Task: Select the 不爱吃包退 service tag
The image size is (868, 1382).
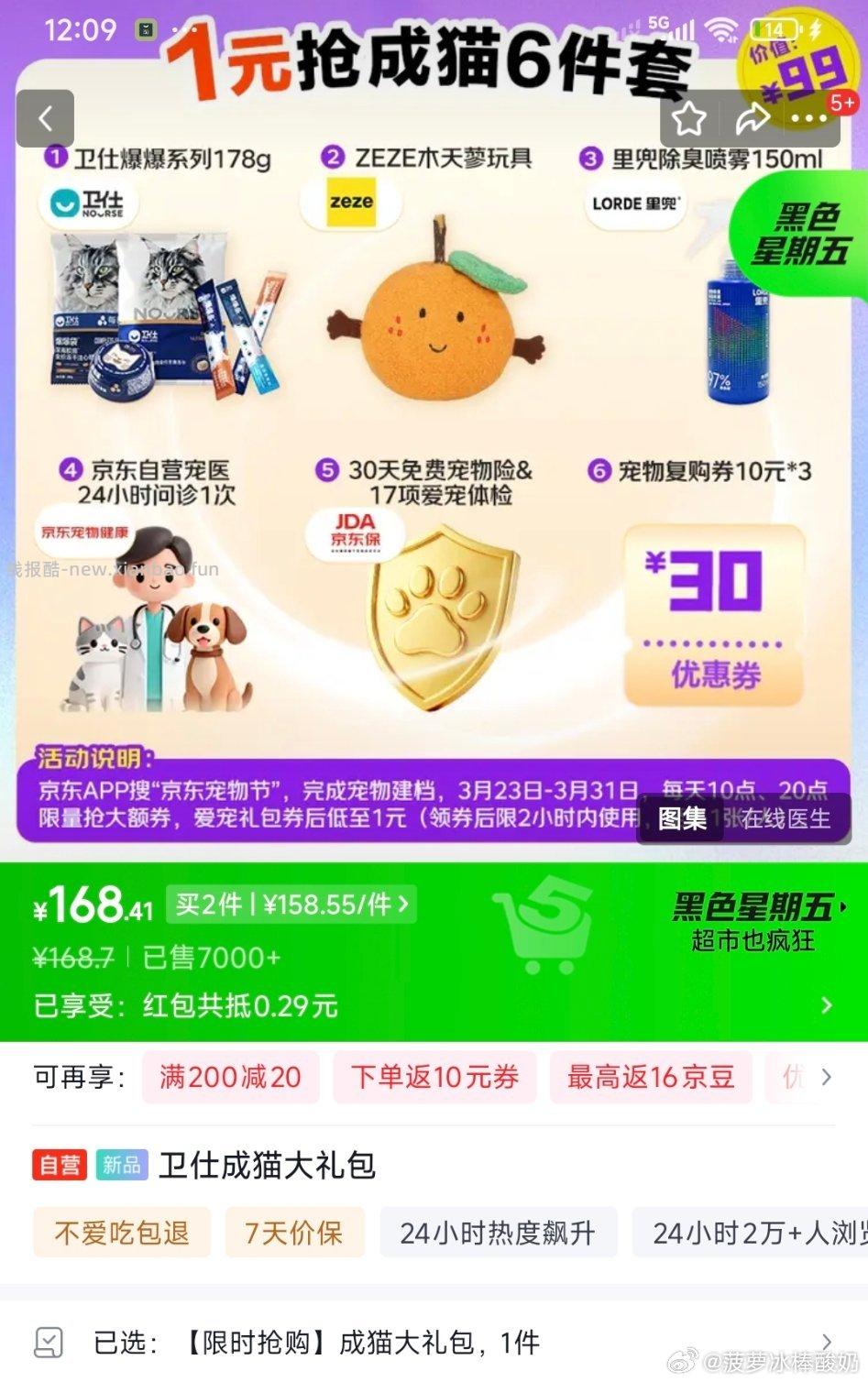Action: click(121, 1233)
